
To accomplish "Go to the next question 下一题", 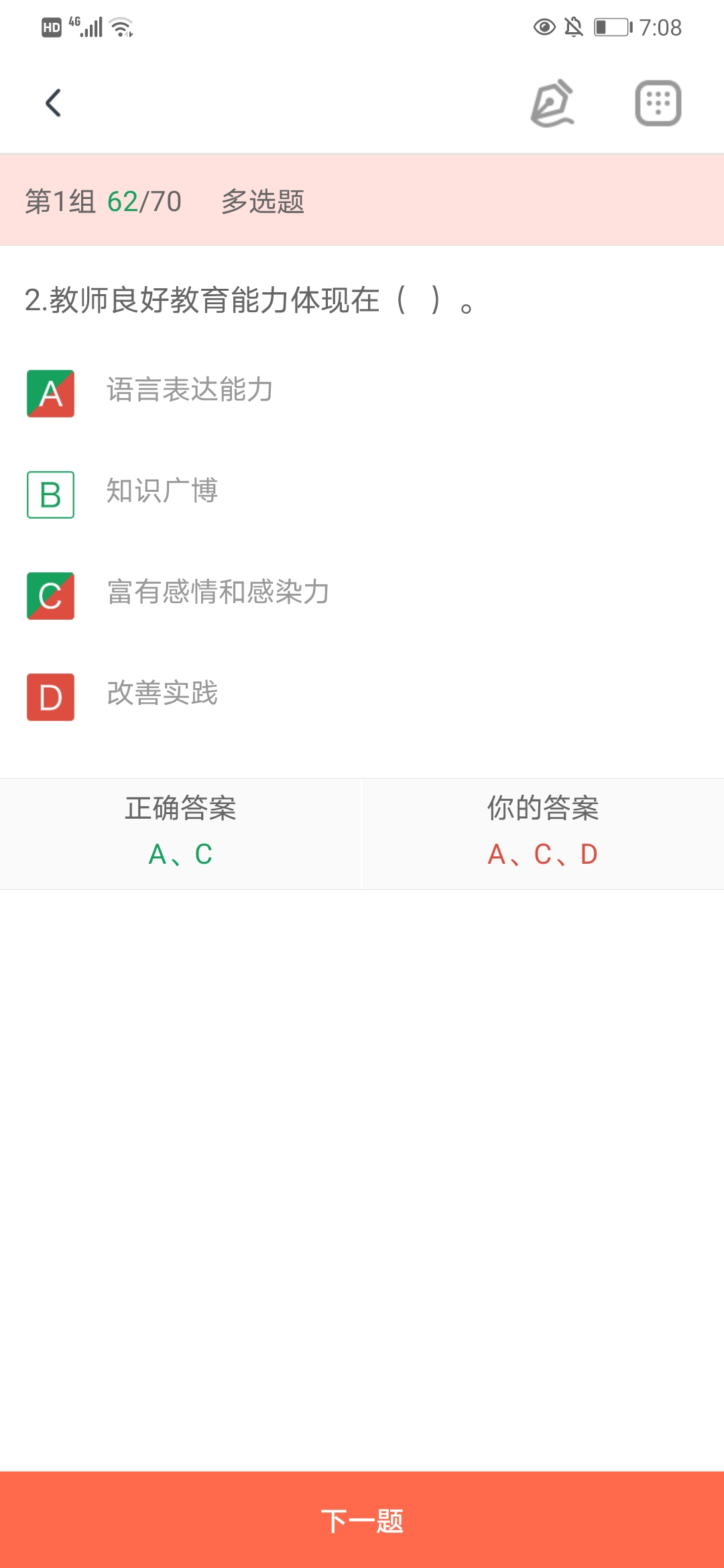I will click(x=362, y=1520).
